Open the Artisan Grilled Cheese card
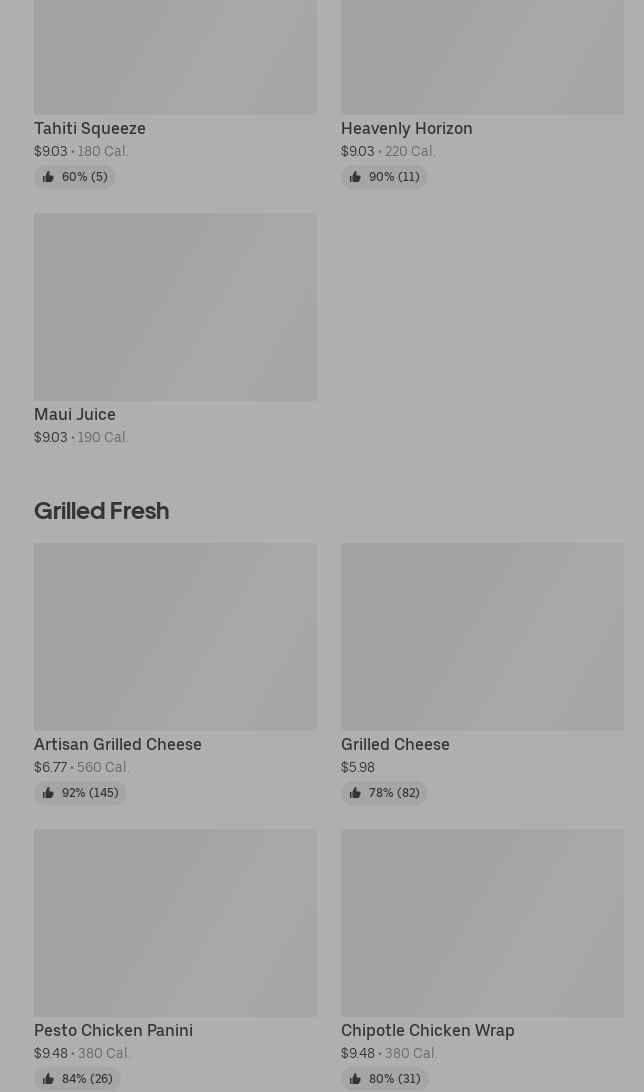This screenshot has width=644, height=1092. pyautogui.click(x=175, y=673)
